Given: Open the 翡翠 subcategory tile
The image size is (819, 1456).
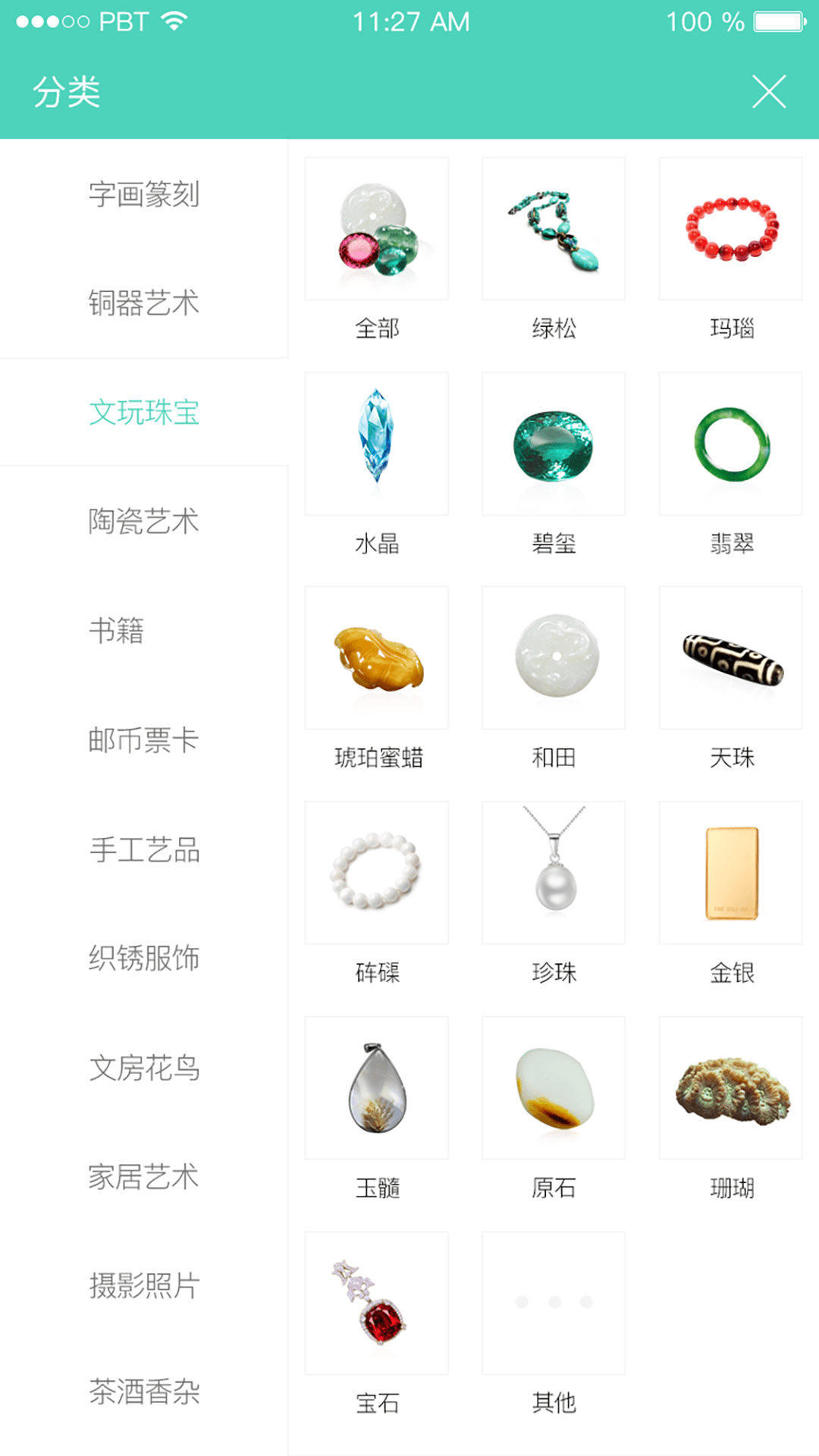Looking at the screenshot, I should point(730,444).
